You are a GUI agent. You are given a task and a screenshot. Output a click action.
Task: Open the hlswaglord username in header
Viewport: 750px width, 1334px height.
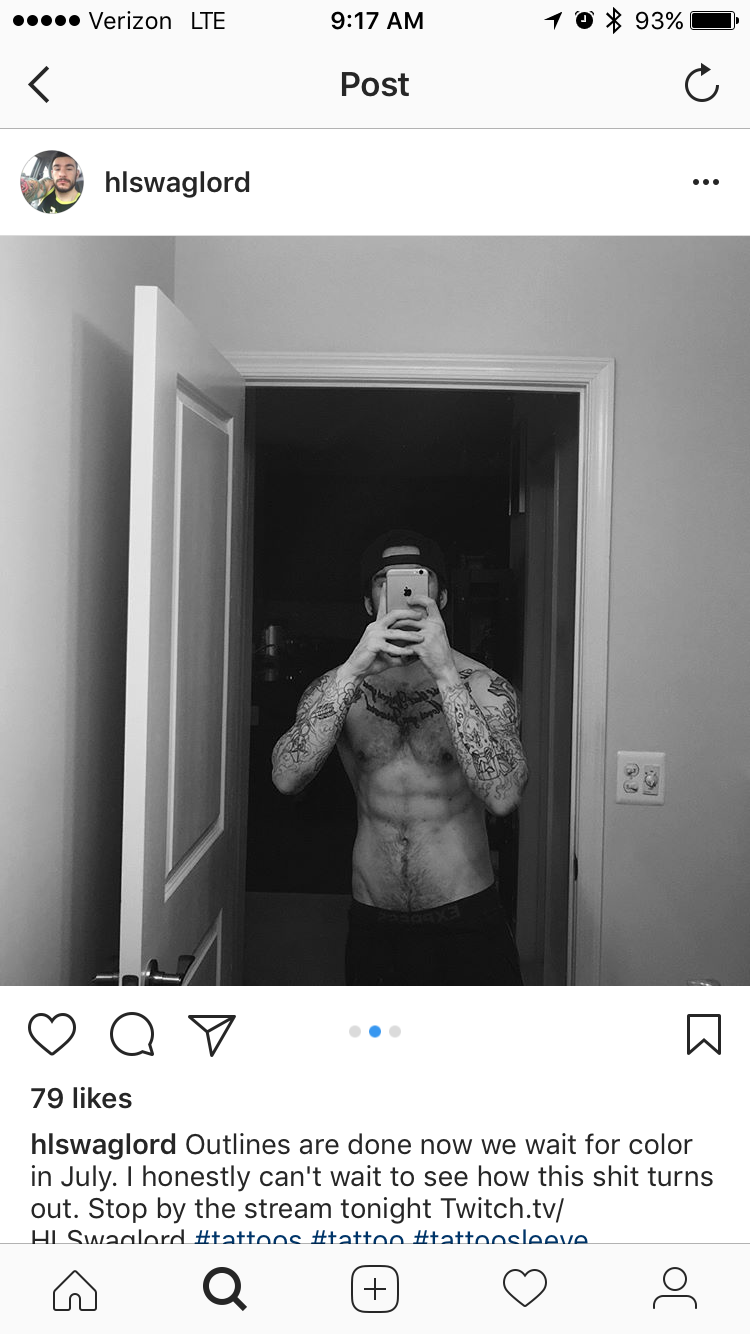tap(177, 183)
